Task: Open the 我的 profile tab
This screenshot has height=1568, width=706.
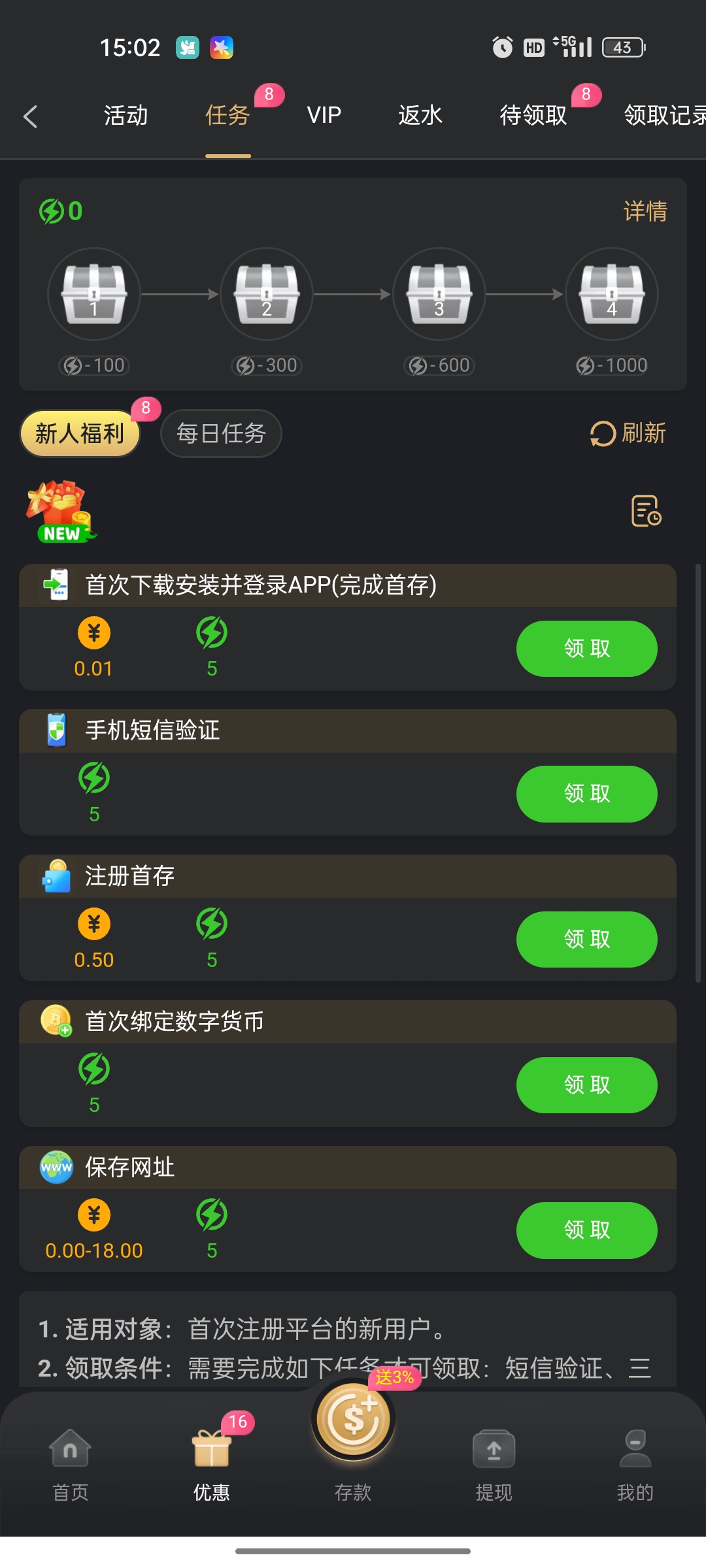Action: coord(635,1463)
